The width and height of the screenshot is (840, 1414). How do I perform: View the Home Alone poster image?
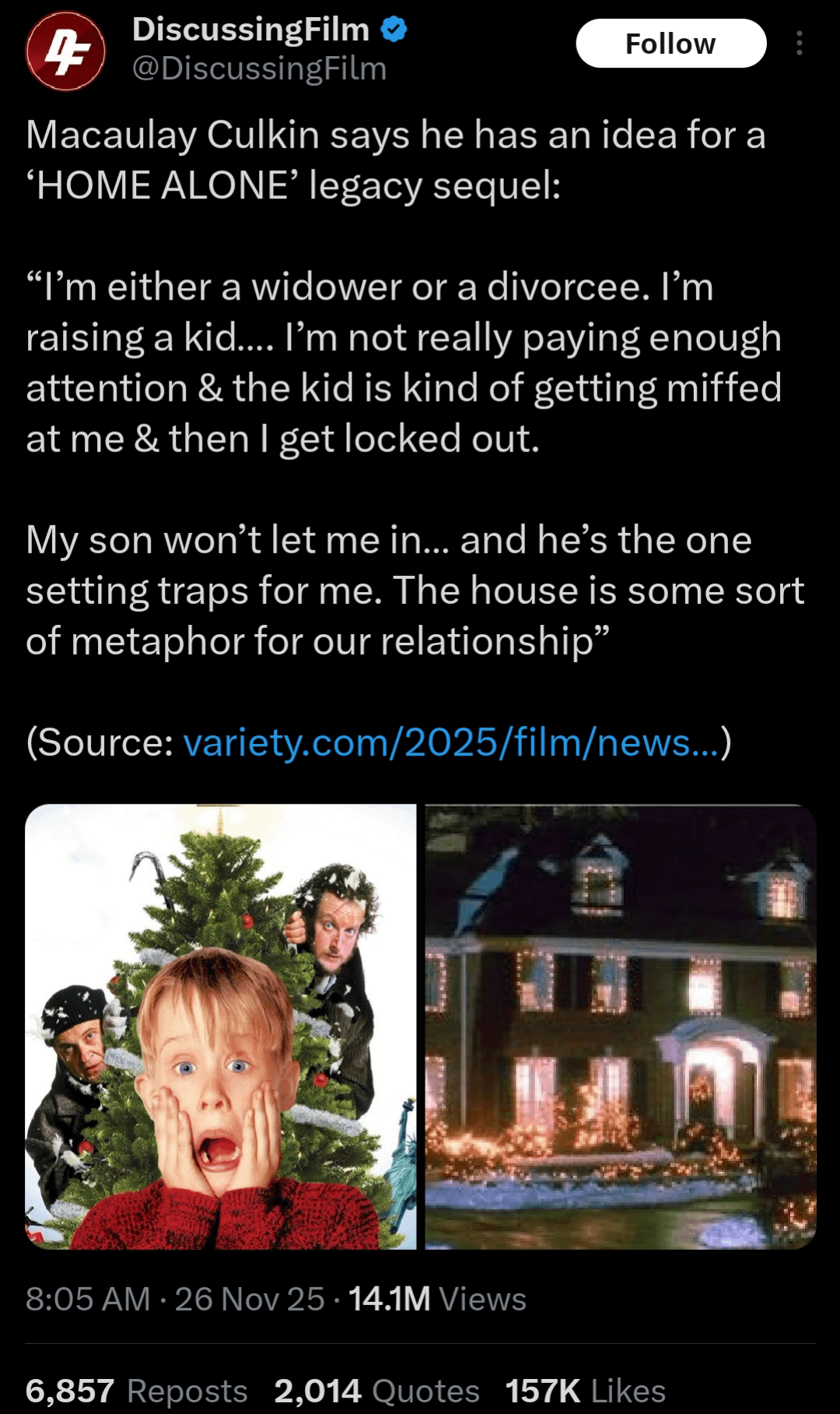coord(221,1026)
